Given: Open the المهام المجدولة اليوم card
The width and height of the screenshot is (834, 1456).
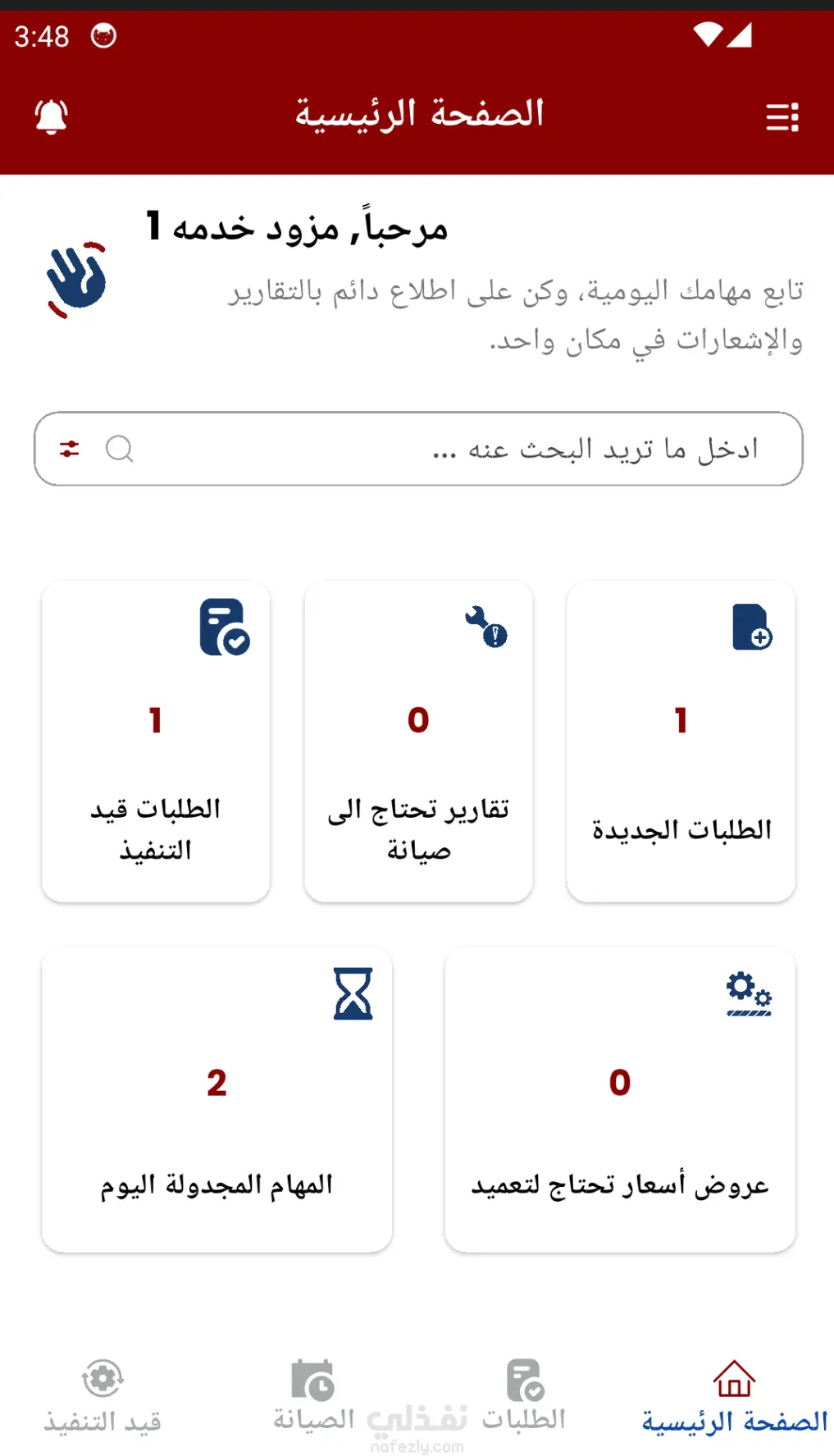Looking at the screenshot, I should tap(216, 1100).
